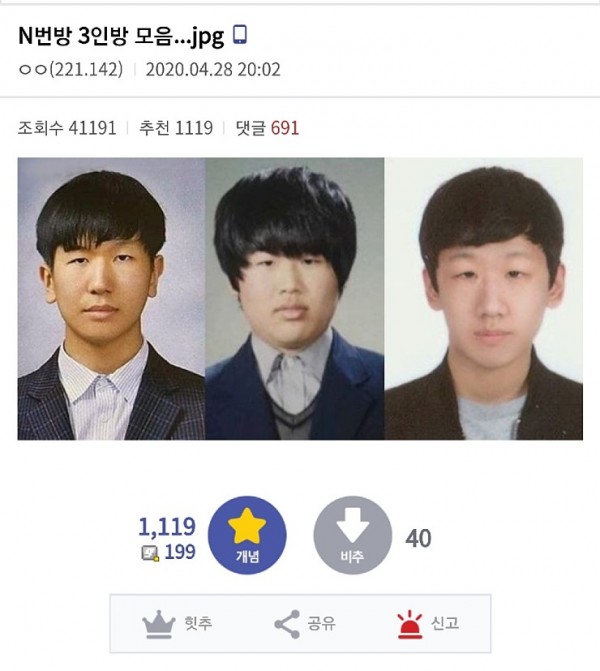Share the post via 공유
This screenshot has height=671, width=600.
click(x=305, y=624)
